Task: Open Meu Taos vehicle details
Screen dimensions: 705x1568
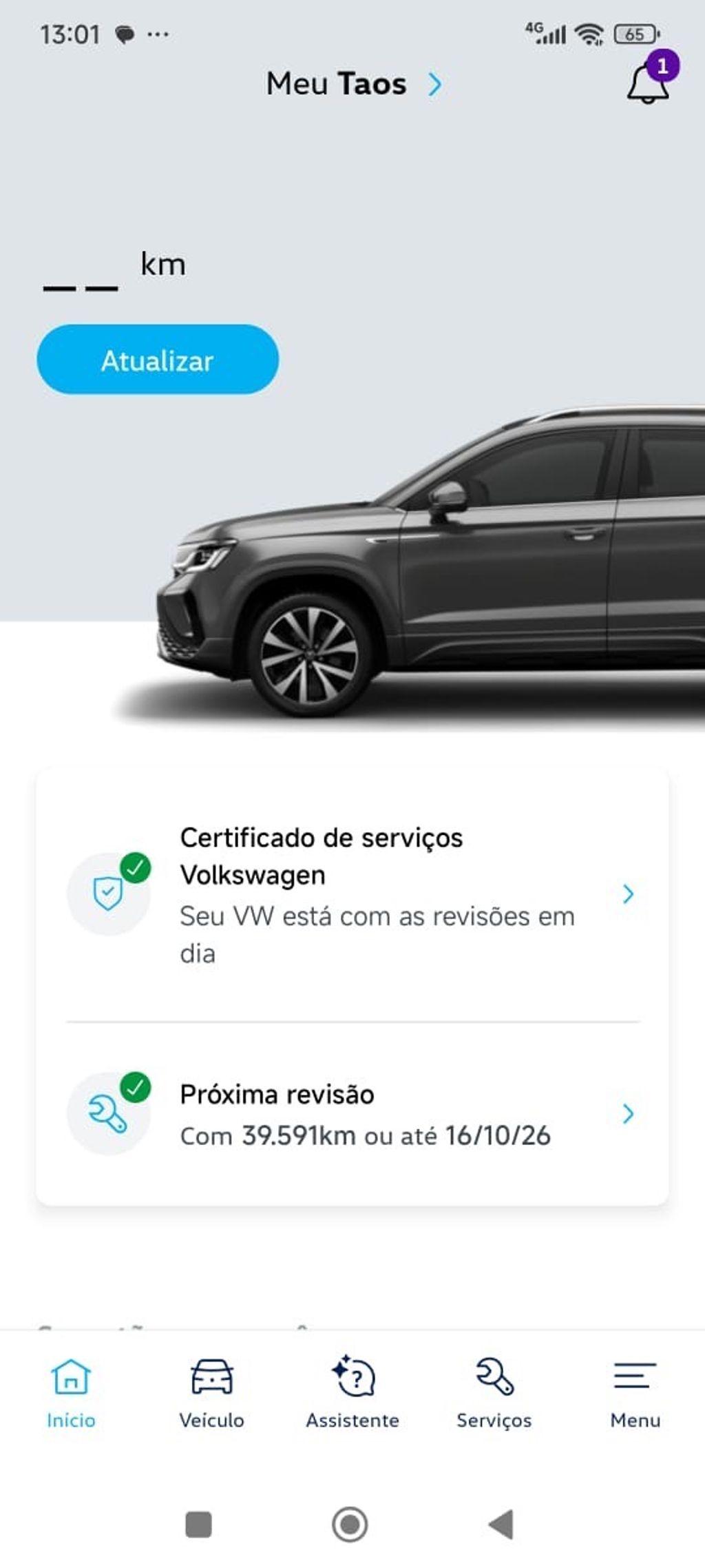Action: click(x=354, y=84)
